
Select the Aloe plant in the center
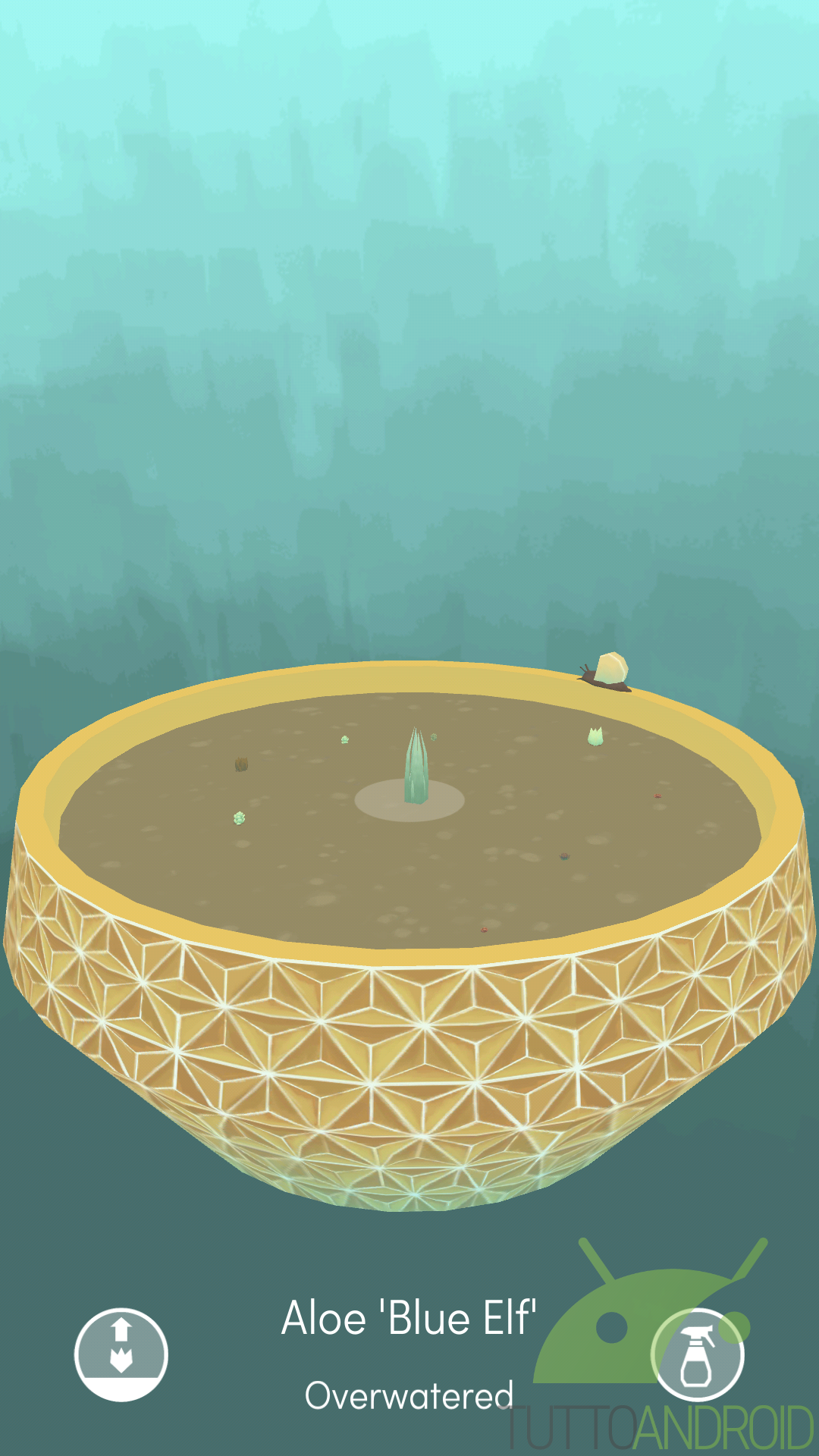click(416, 766)
